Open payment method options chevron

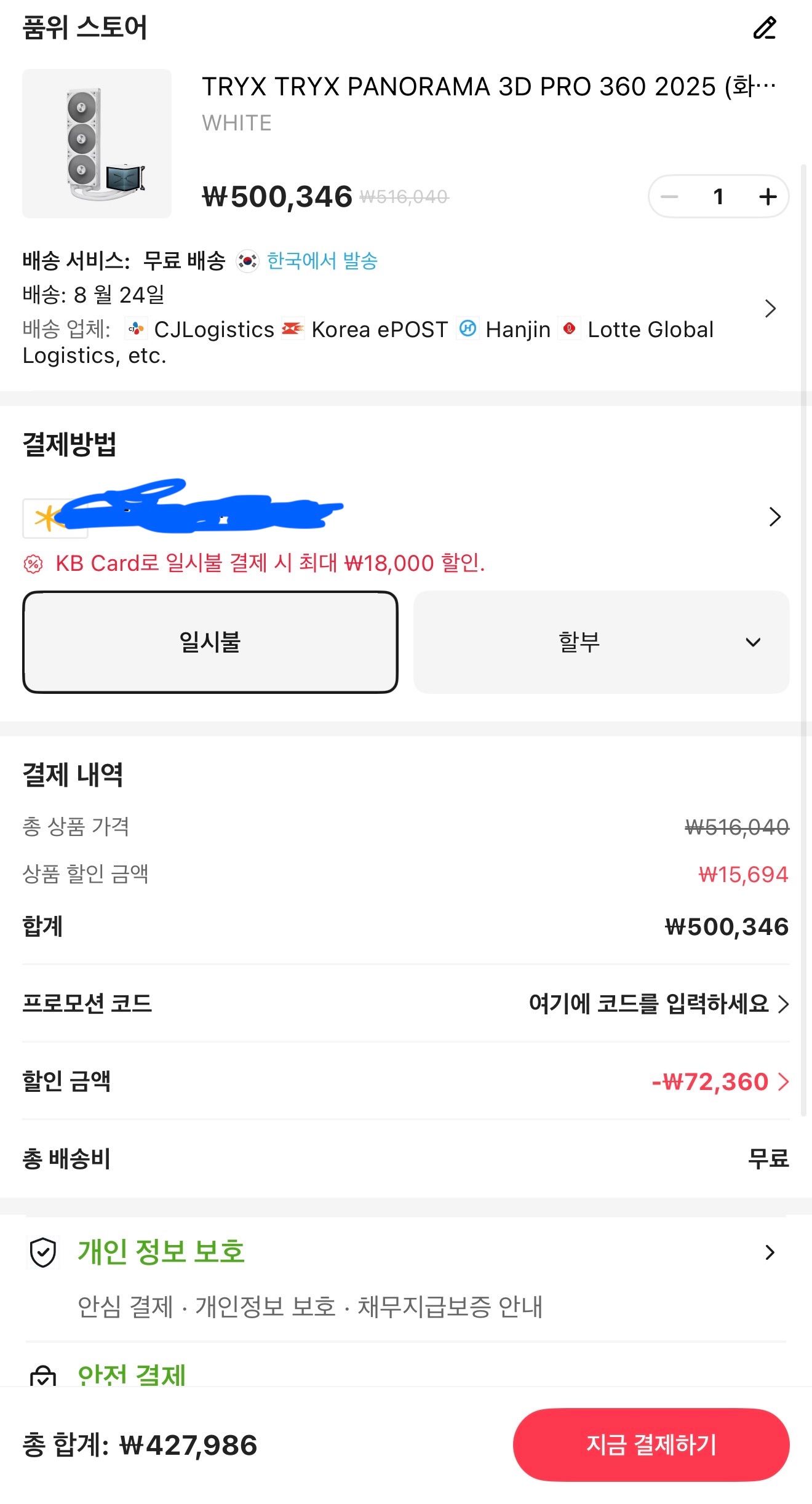[773, 517]
